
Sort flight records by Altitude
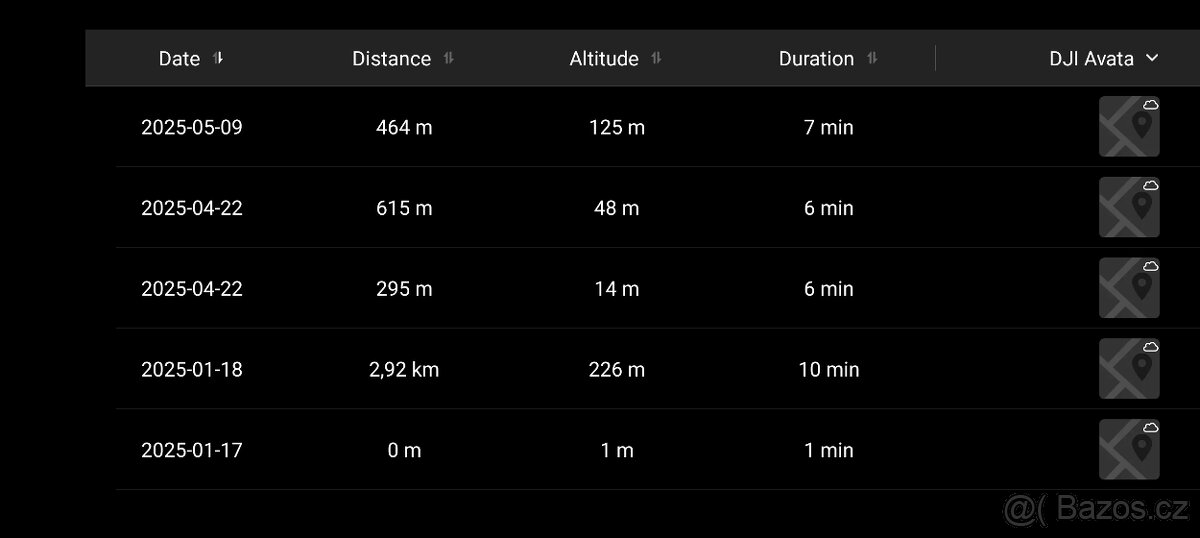(615, 59)
